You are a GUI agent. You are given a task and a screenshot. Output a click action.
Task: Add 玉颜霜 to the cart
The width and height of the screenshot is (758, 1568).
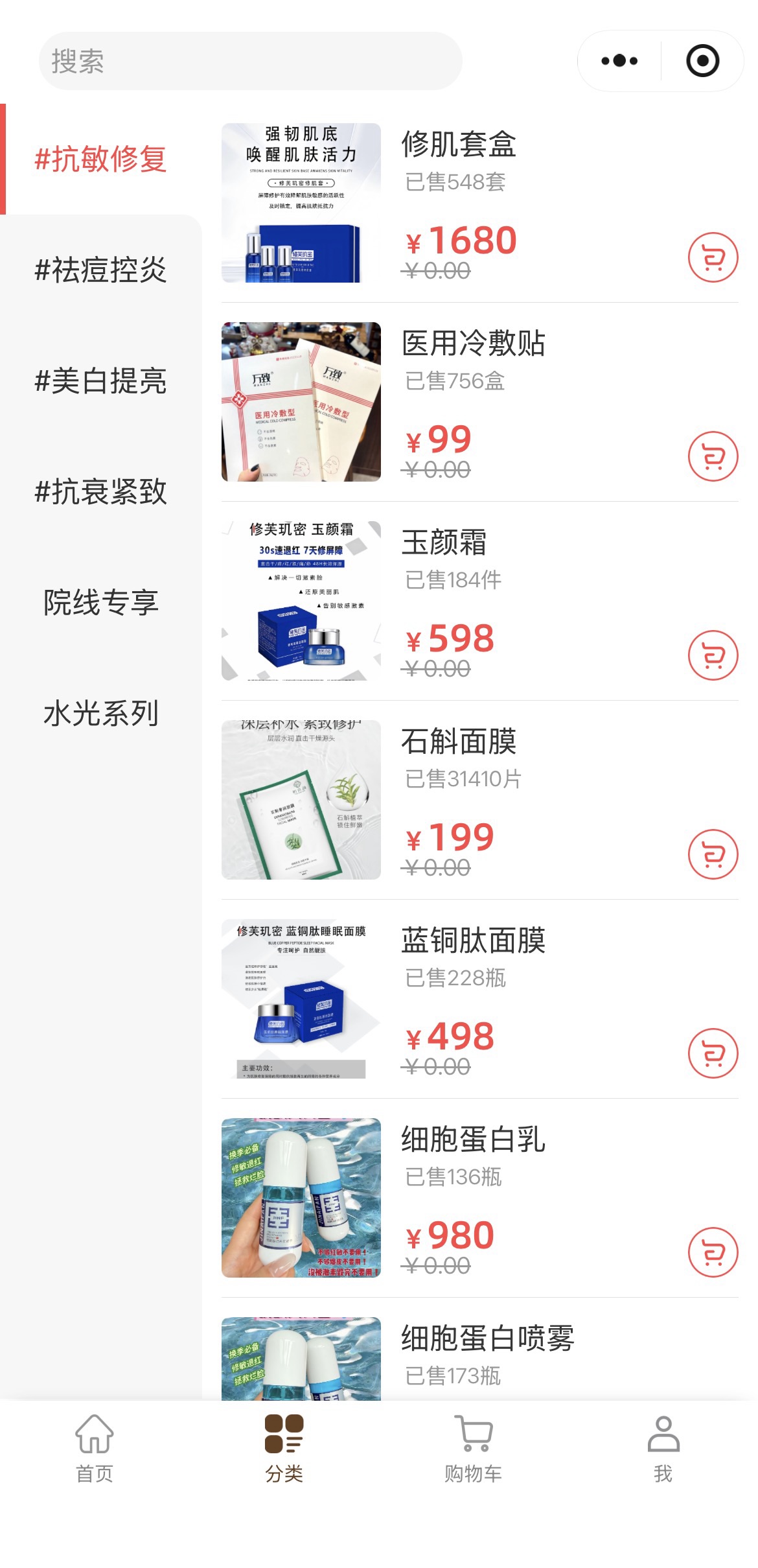pos(713,655)
